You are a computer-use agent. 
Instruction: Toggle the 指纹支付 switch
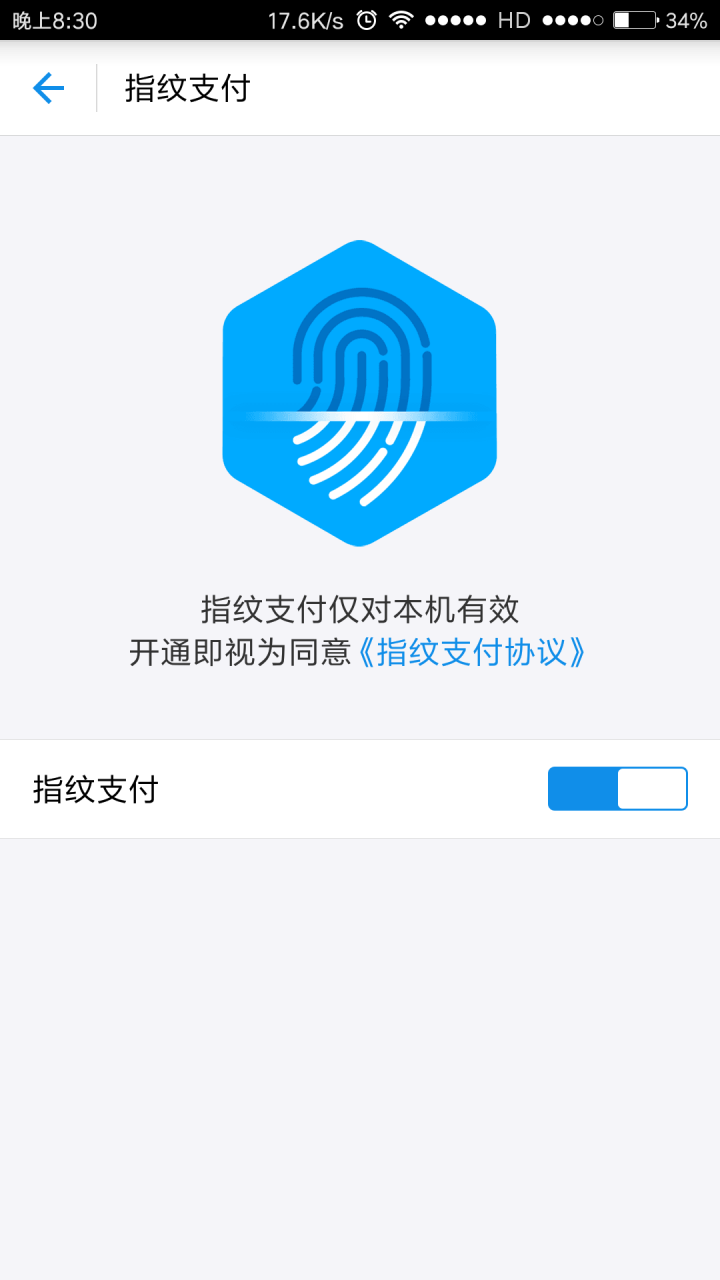[x=617, y=789]
